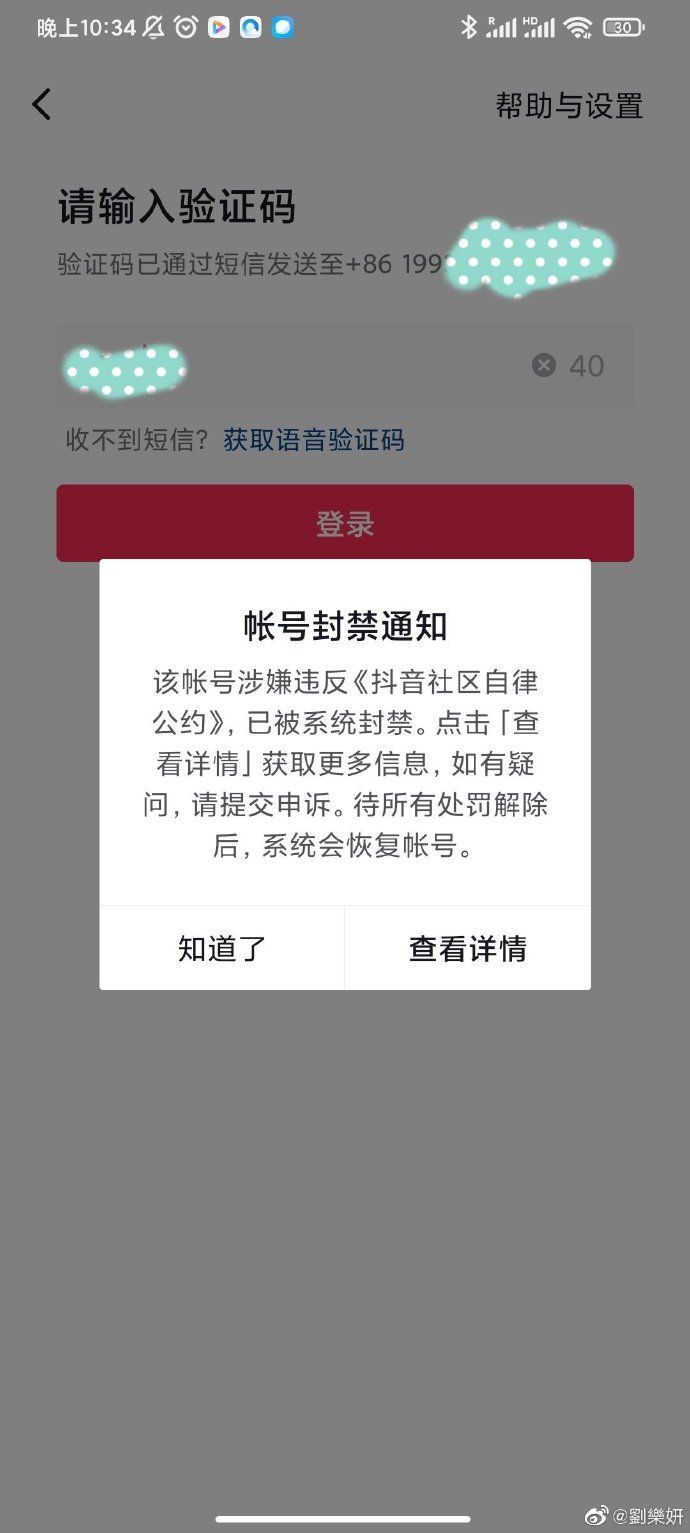This screenshot has height=1533, width=690.
Task: Tap the 获取语音验证码 link
Action: click(x=314, y=440)
